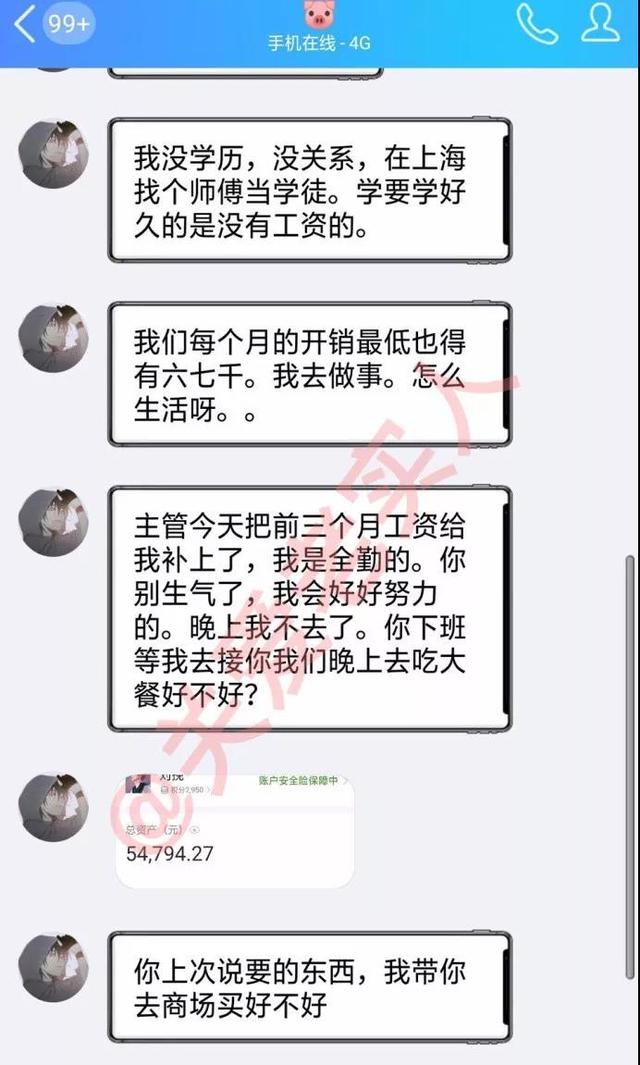Go back to the message list
Screen dimensions: 640x1065
click(x=25, y=23)
